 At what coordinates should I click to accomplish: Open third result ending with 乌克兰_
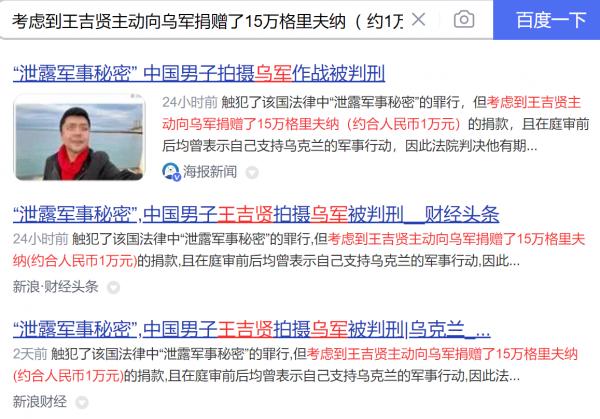tap(251, 329)
